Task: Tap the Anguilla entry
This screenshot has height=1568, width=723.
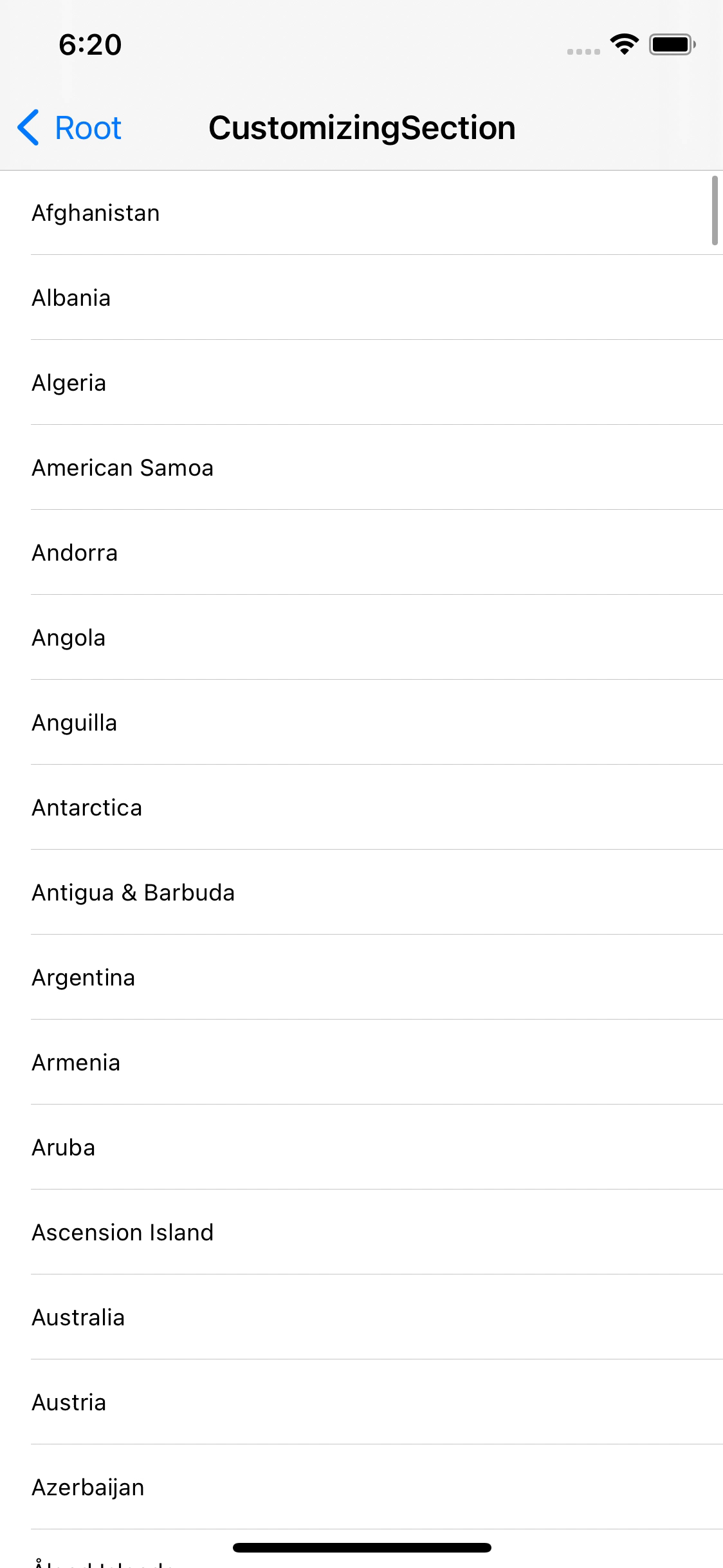Action: point(75,723)
